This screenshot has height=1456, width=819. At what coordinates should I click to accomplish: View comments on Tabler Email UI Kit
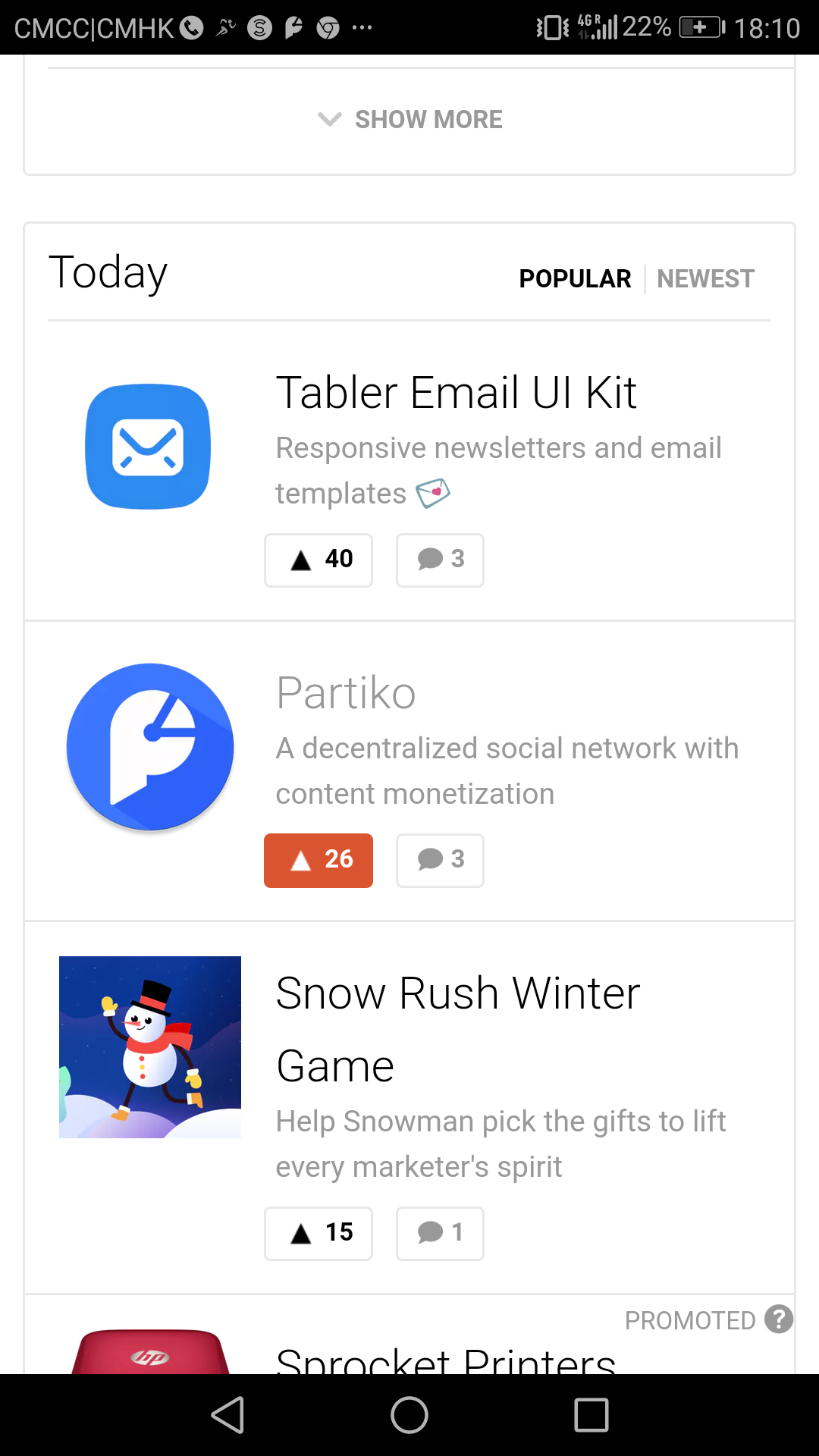[x=440, y=560]
